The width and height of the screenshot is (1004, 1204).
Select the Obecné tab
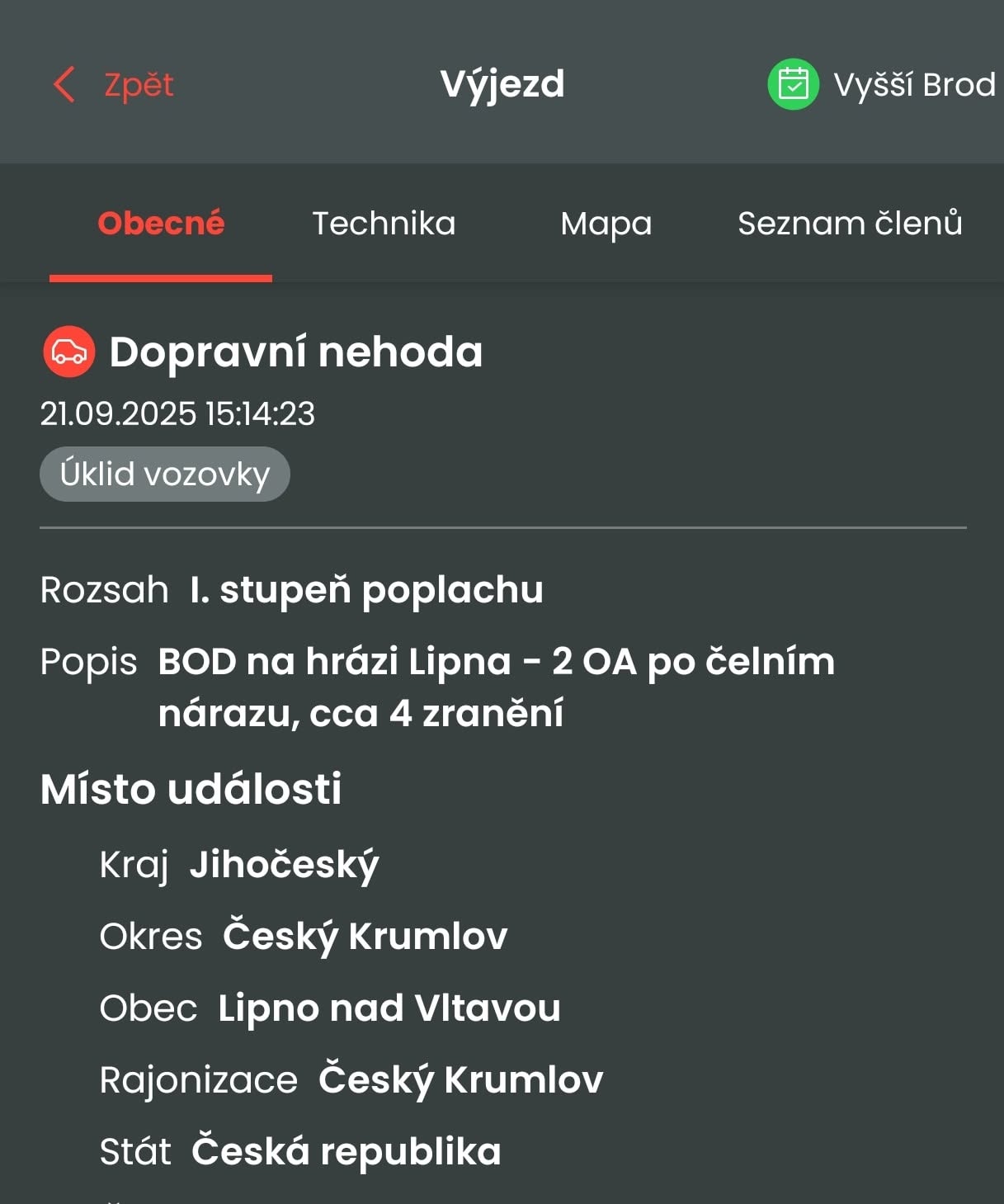161,223
